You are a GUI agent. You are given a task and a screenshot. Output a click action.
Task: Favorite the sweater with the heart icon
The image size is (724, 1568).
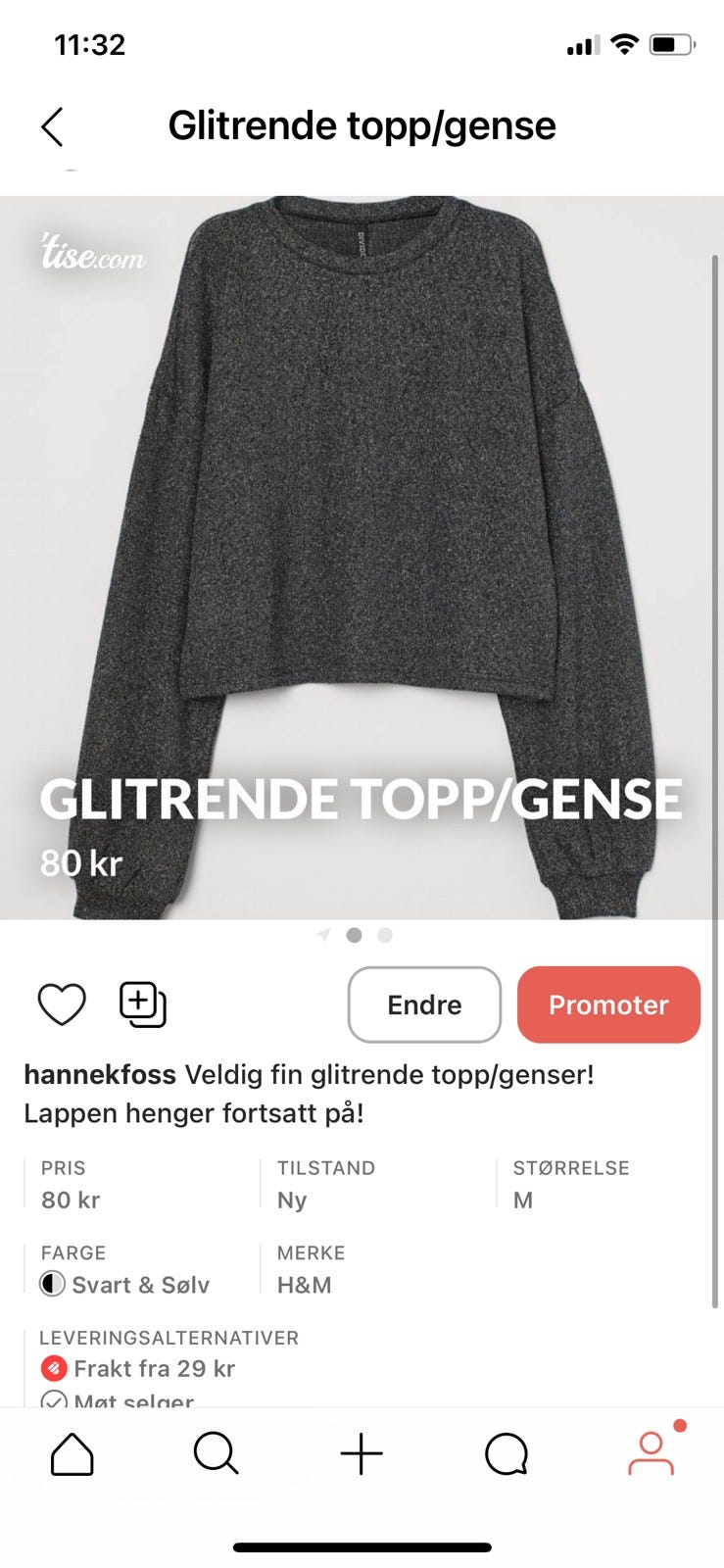click(x=62, y=1004)
